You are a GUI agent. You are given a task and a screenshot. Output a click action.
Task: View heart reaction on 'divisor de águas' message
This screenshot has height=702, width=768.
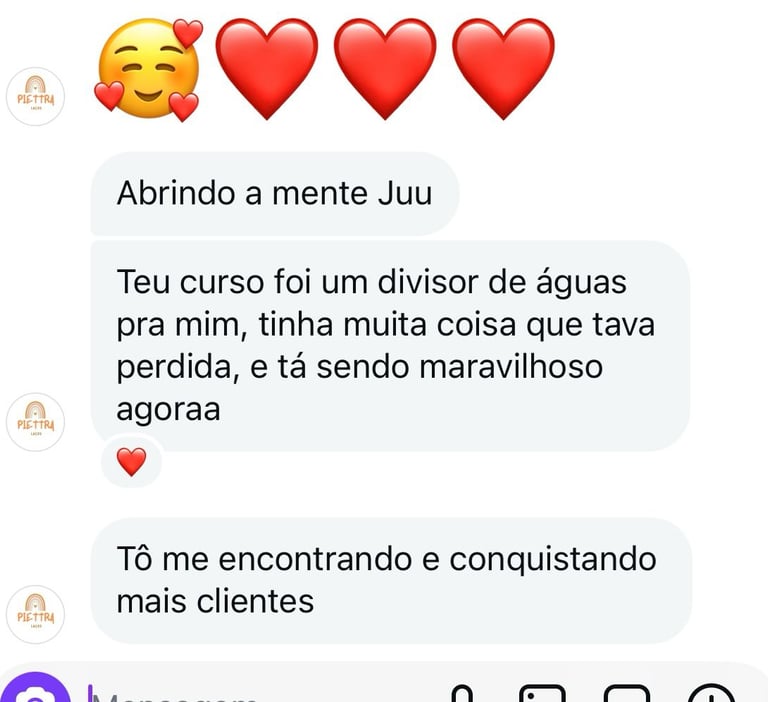pyautogui.click(x=132, y=461)
